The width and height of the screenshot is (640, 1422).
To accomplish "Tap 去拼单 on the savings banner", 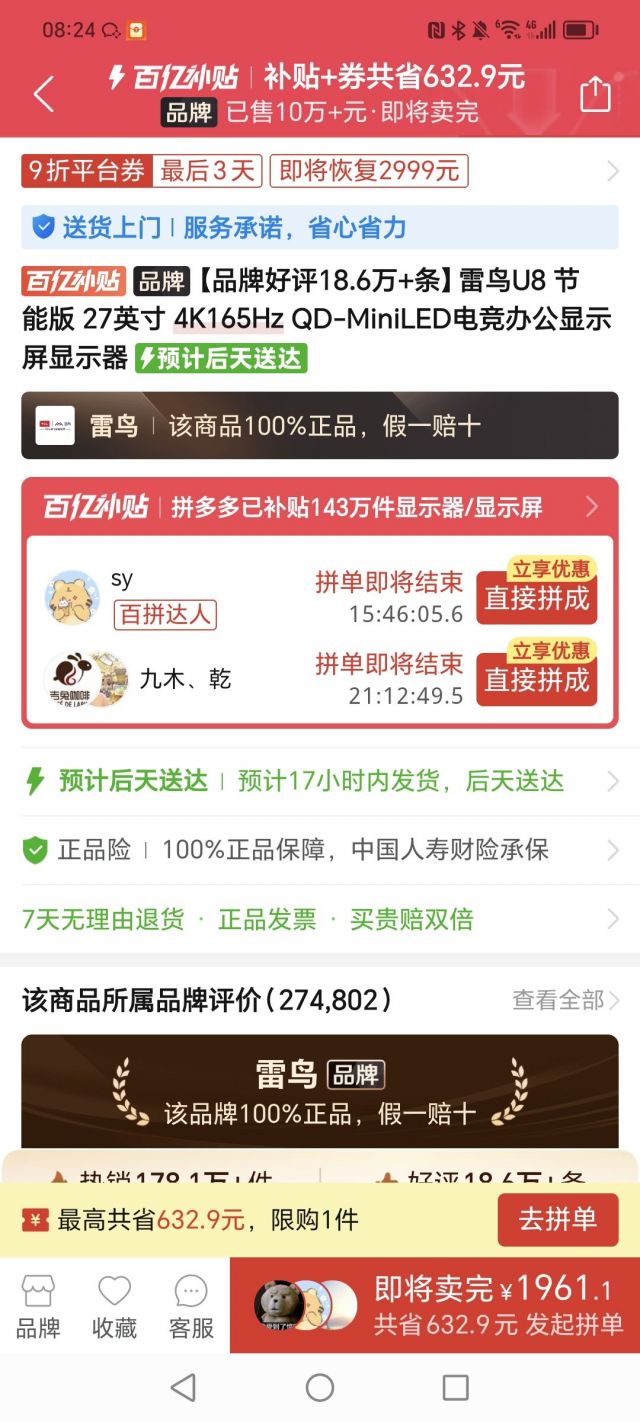I will [x=557, y=1220].
